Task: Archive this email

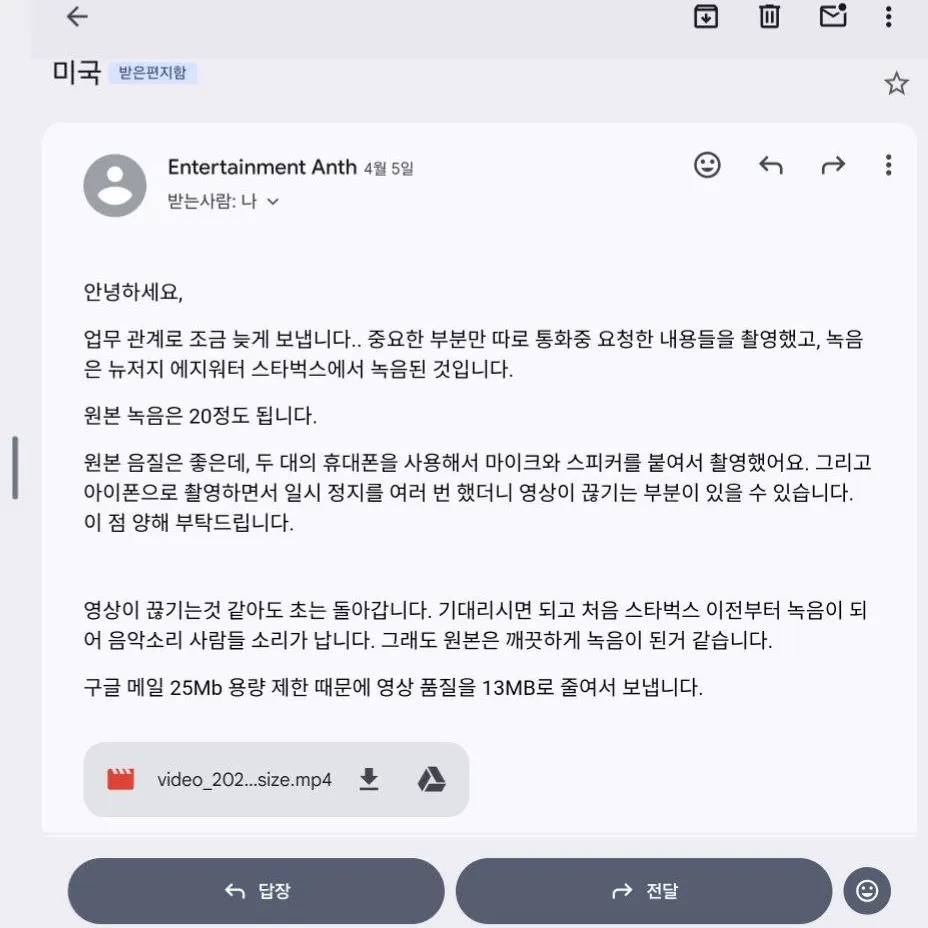Action: tap(706, 16)
